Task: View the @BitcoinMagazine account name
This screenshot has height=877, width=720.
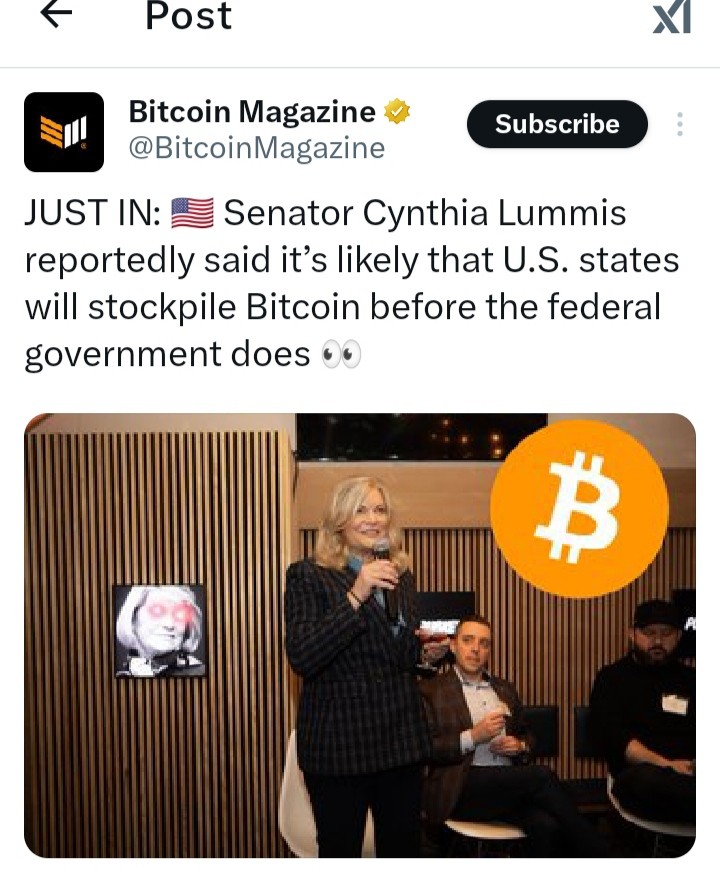Action: click(x=256, y=149)
